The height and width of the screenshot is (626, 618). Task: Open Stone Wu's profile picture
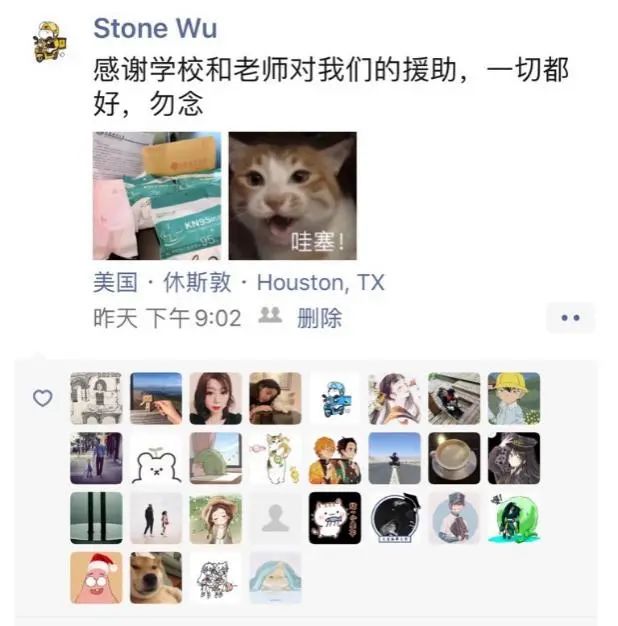pyautogui.click(x=46, y=42)
